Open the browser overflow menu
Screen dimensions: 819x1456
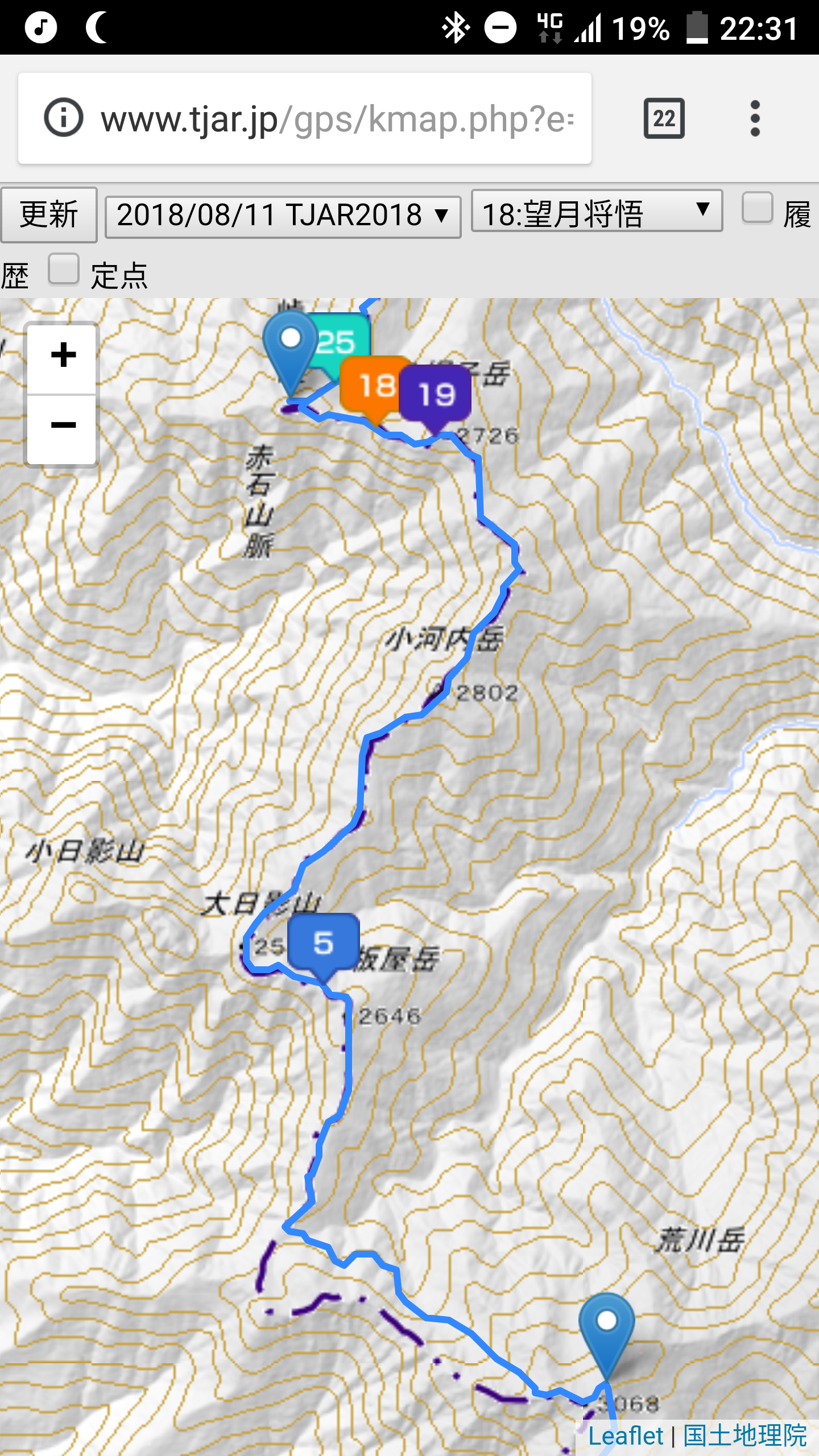coord(755,118)
